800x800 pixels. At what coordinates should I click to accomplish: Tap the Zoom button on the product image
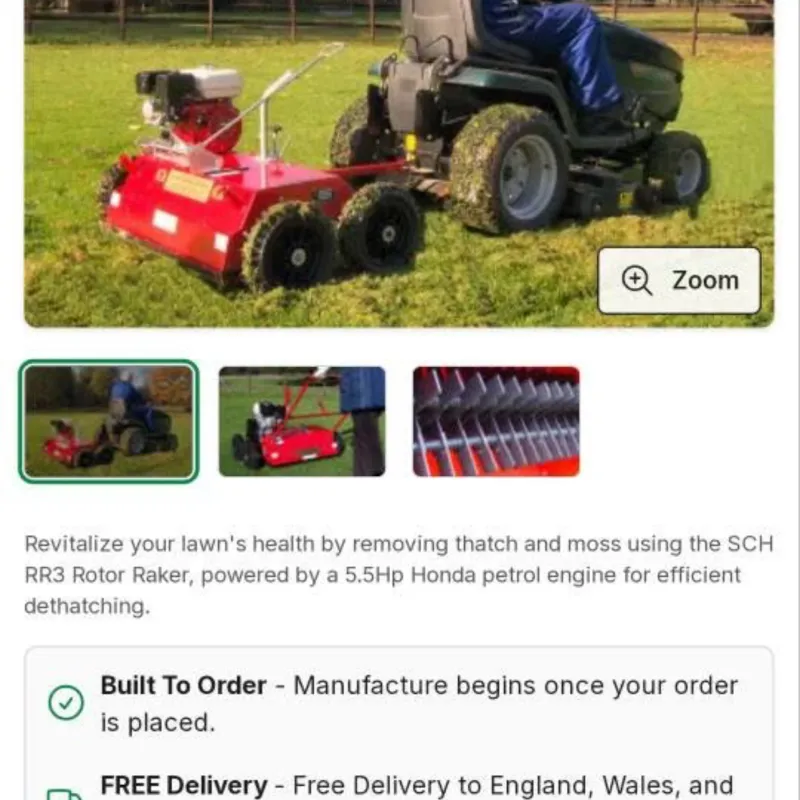(x=679, y=281)
